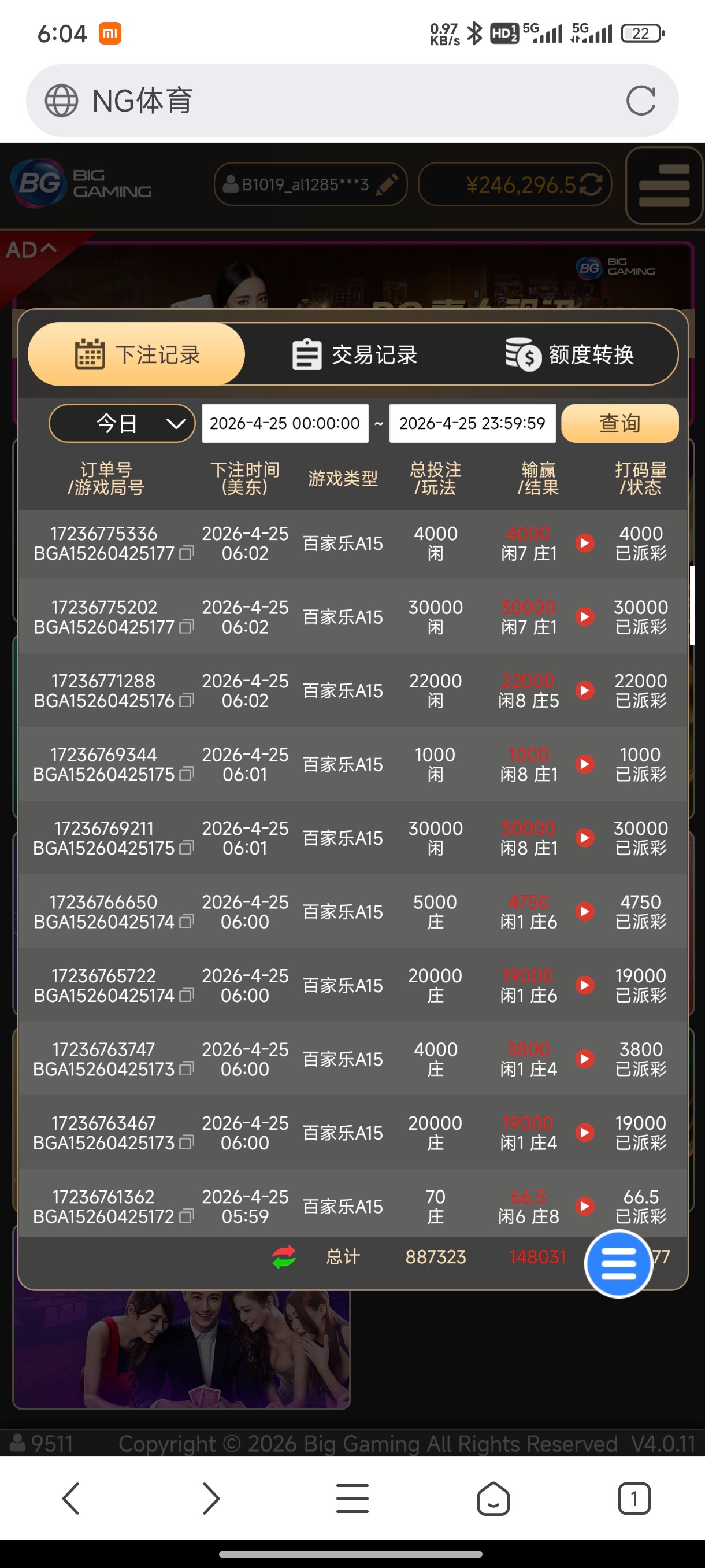Toggle the red-green swap icon beside 总计
This screenshot has width=705, height=1568.
click(x=284, y=1256)
